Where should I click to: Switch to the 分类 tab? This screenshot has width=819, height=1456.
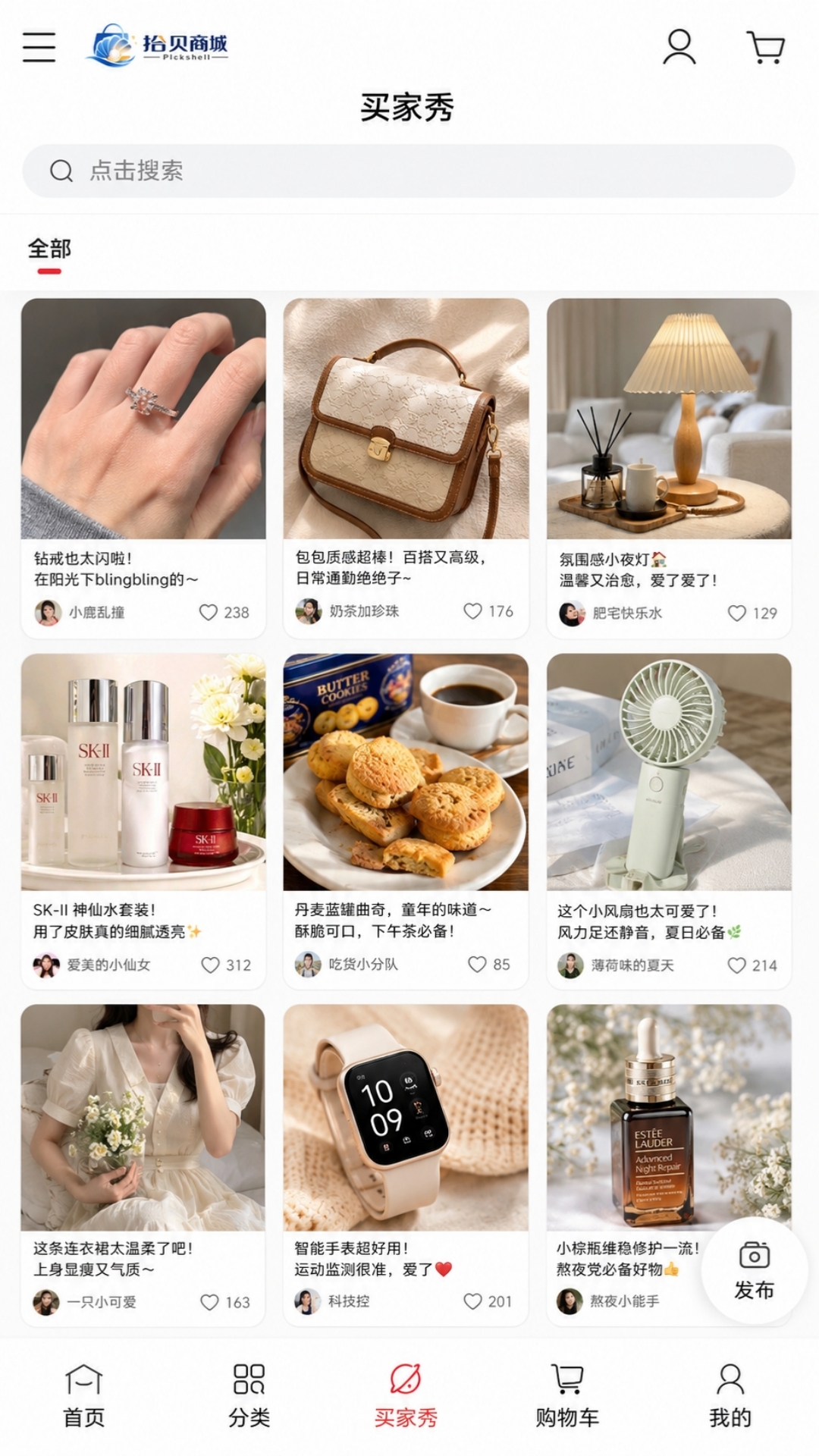click(249, 1396)
